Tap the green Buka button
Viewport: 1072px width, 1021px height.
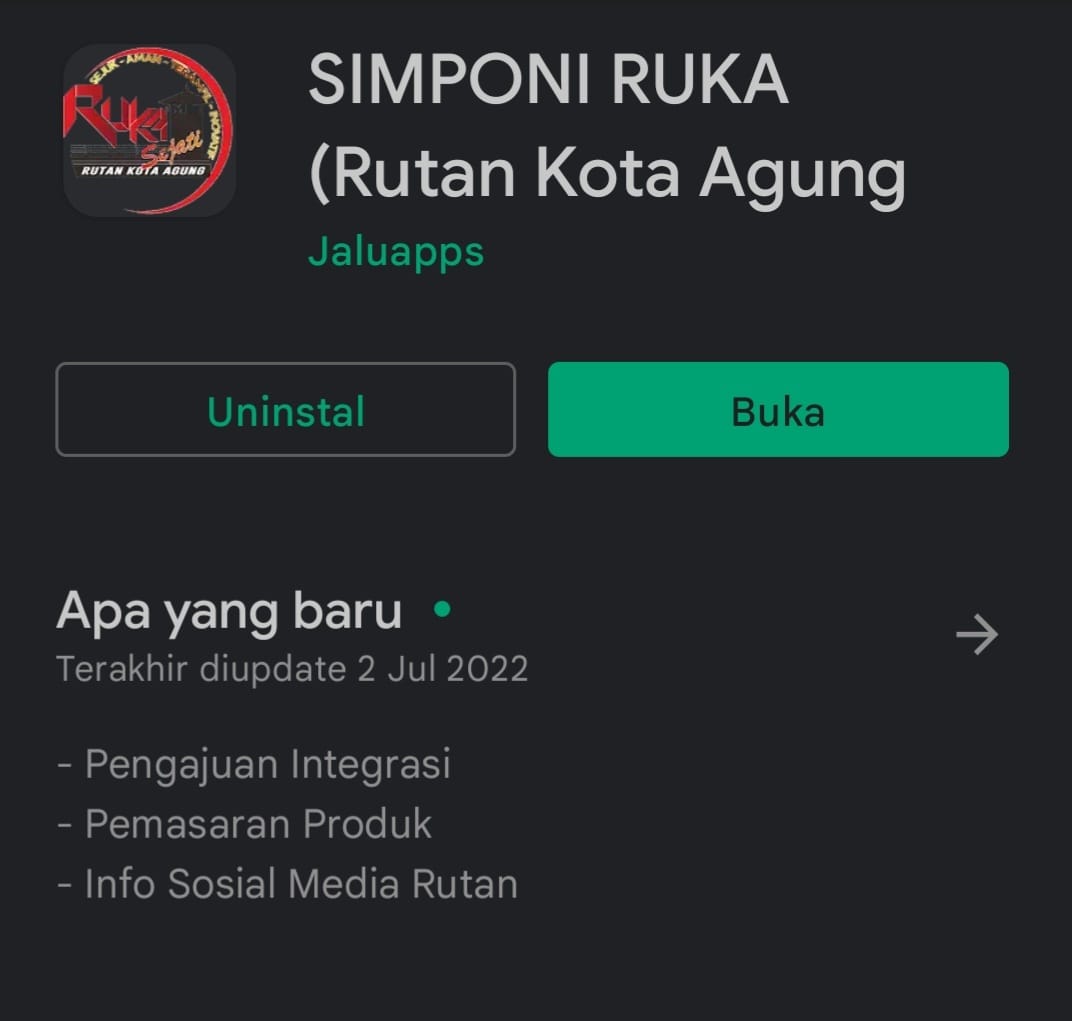[x=778, y=410]
